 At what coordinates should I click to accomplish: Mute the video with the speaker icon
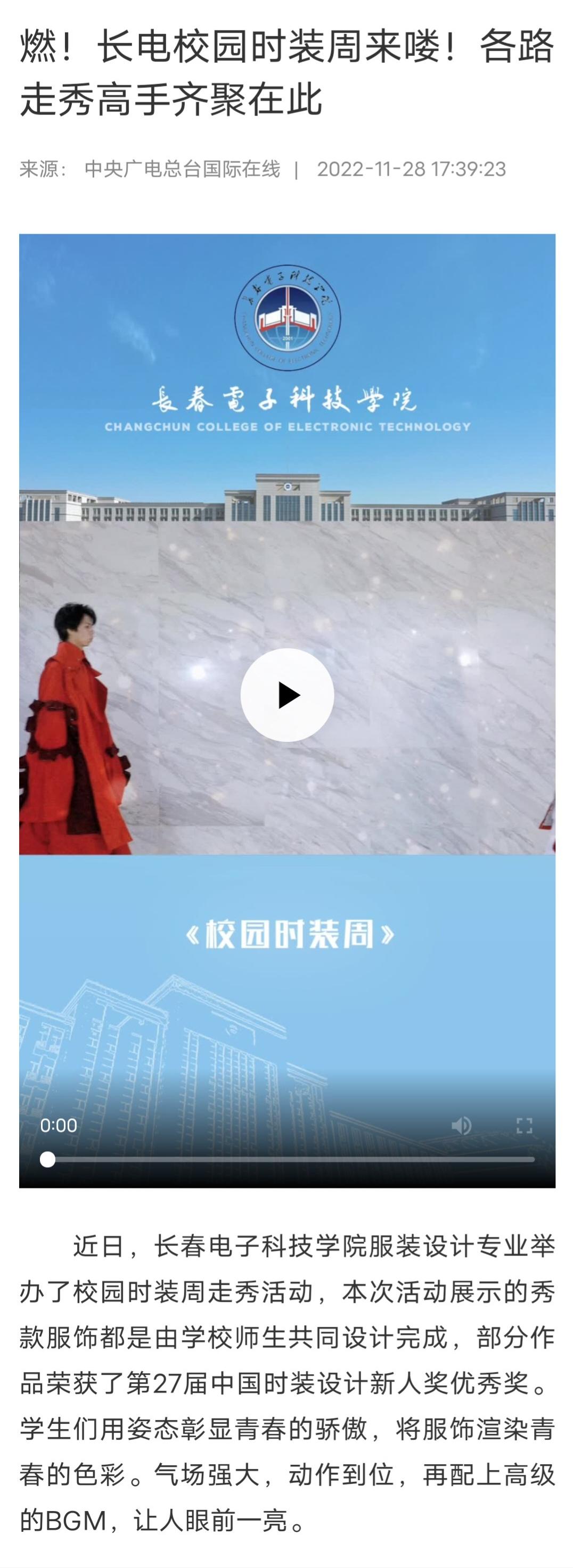(x=461, y=1126)
